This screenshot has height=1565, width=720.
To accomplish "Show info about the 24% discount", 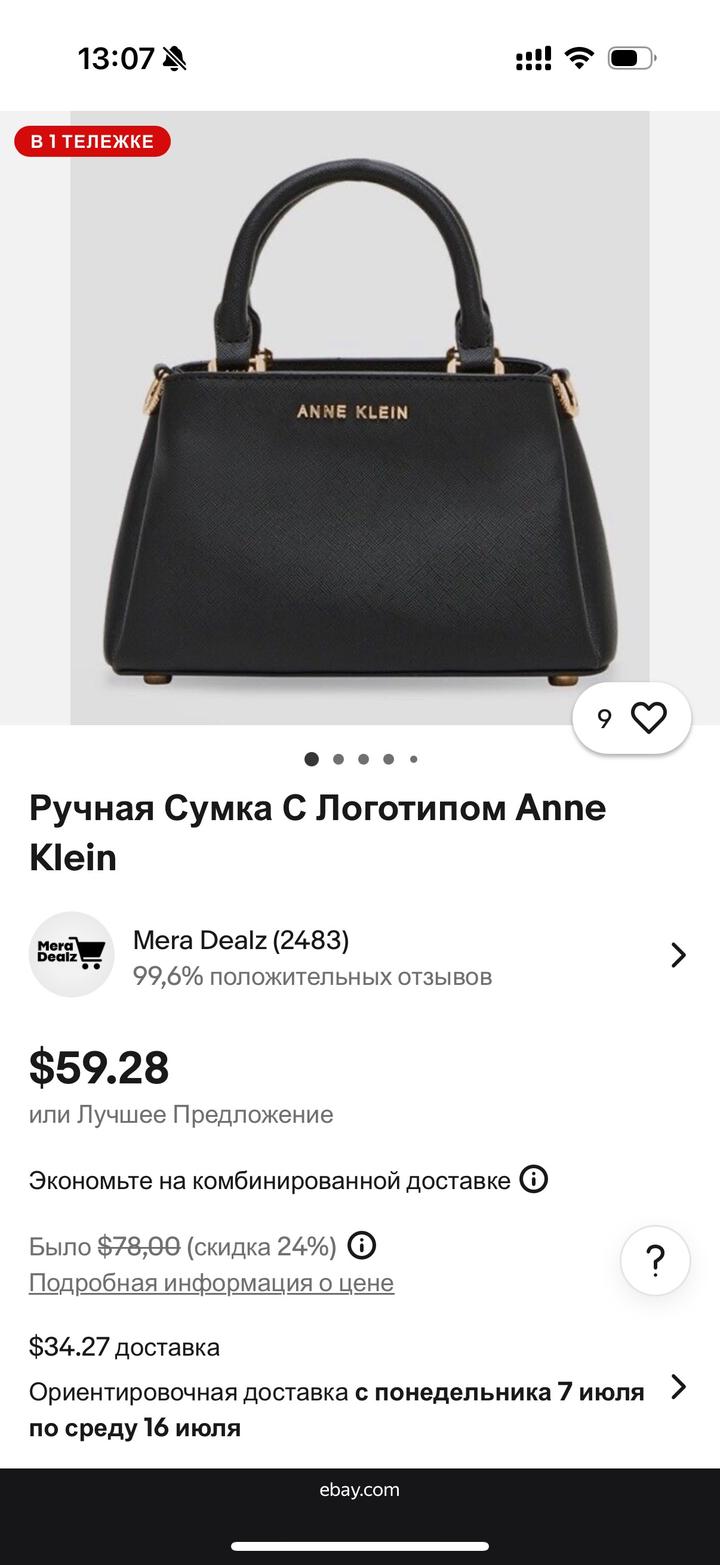I will pyautogui.click(x=361, y=1246).
